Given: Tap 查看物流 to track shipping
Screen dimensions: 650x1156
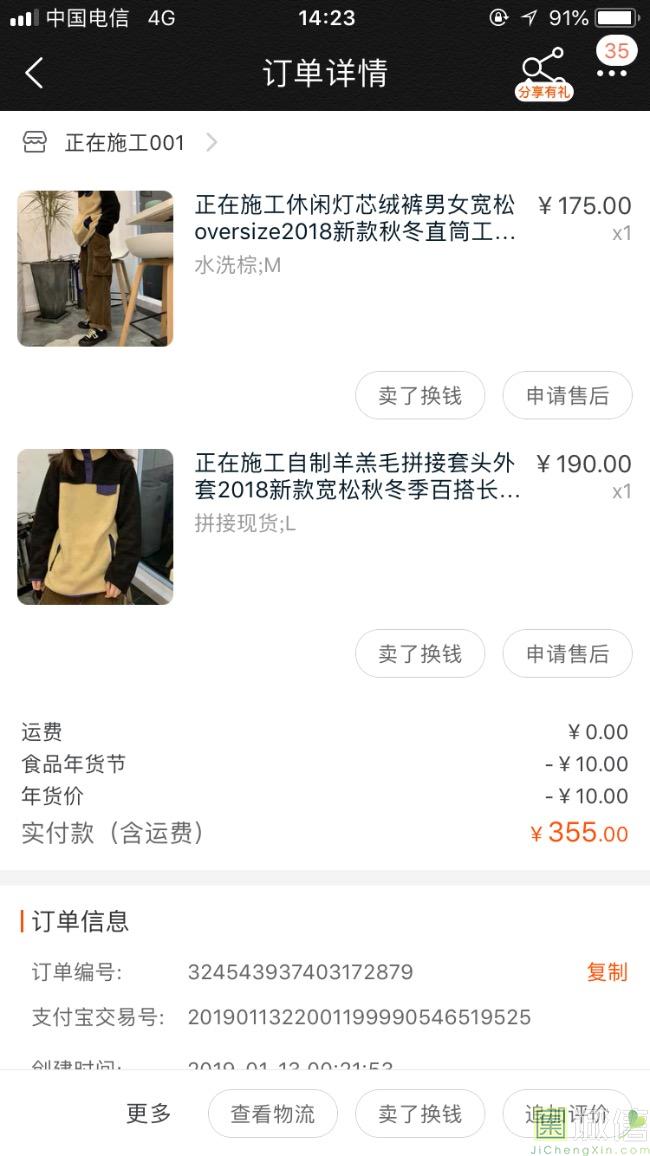Looking at the screenshot, I should coord(272,1114).
